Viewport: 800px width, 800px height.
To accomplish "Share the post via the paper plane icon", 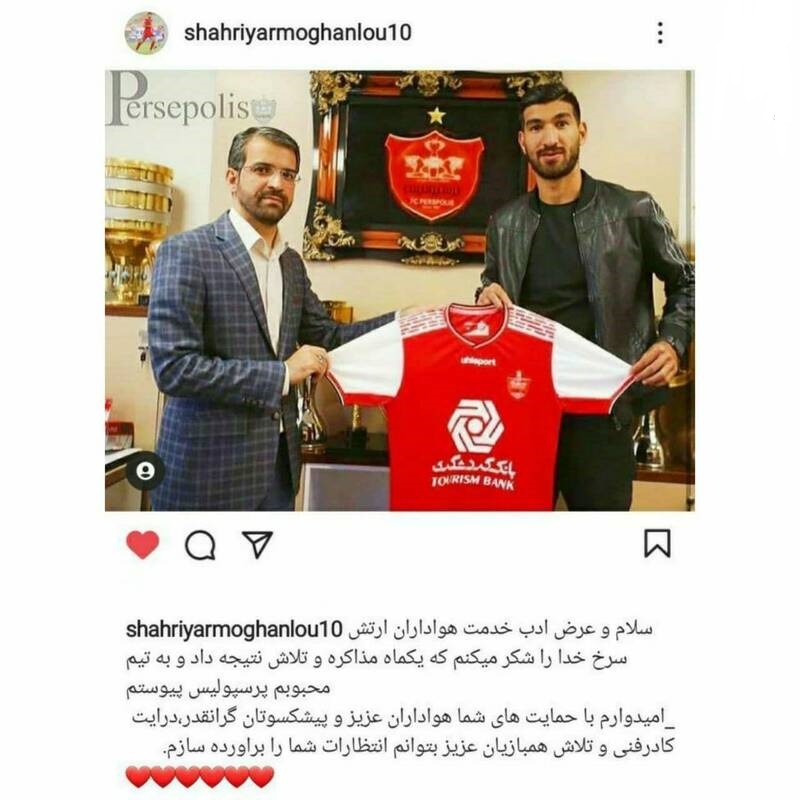I will tap(257, 544).
